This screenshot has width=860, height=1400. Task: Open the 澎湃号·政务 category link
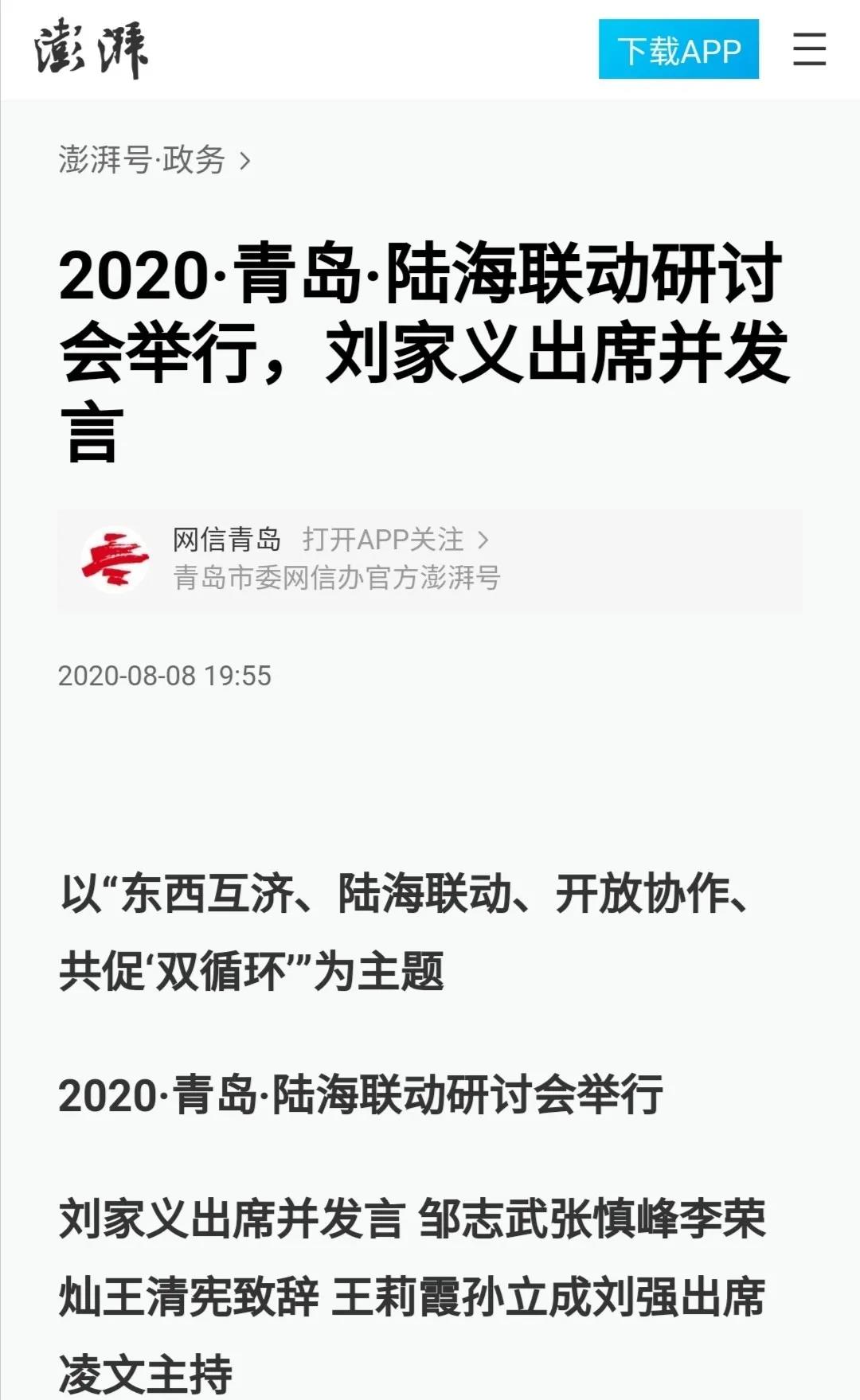[x=154, y=160]
